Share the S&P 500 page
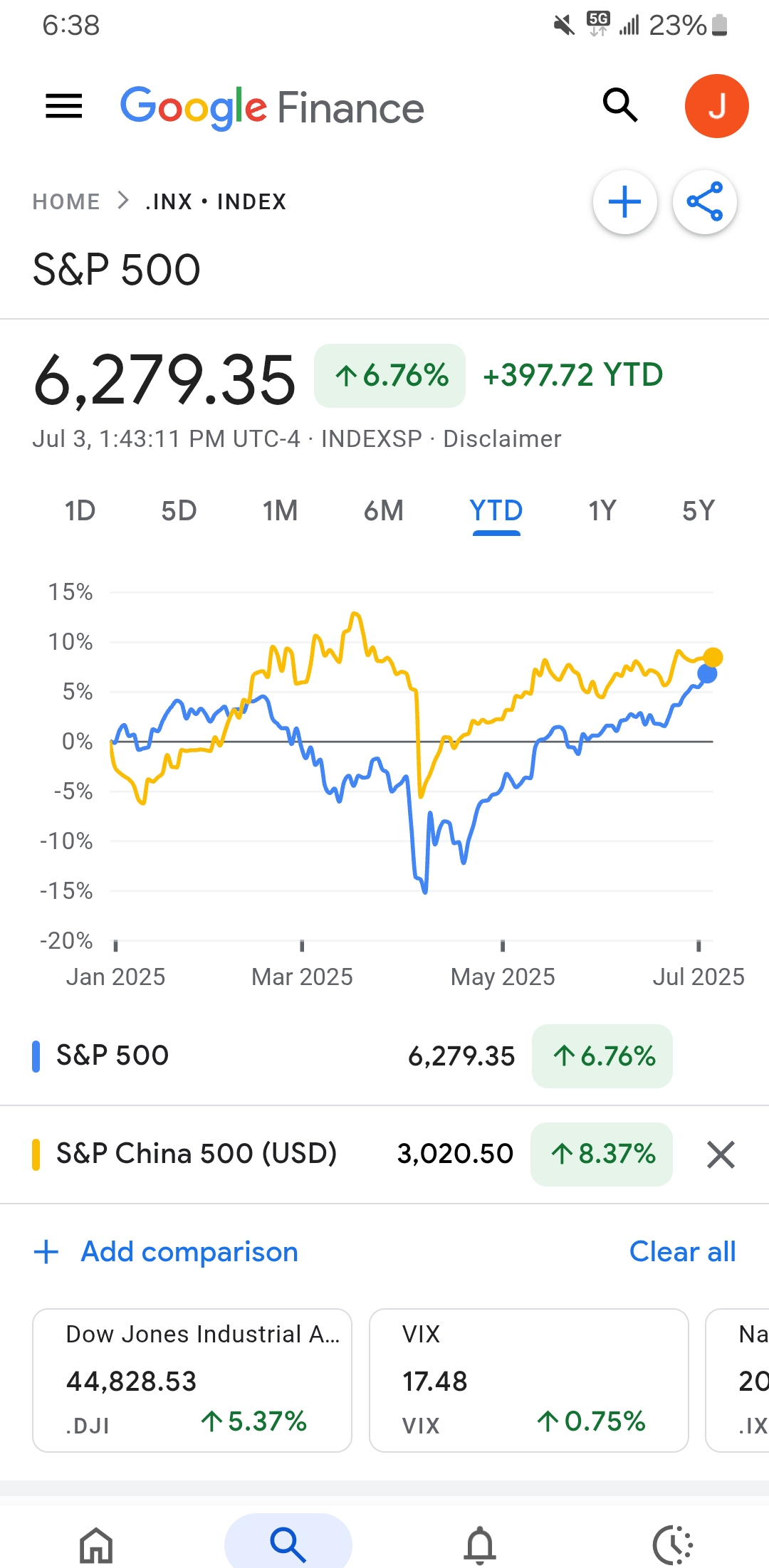Screen dimensions: 769x1568 click(704, 202)
